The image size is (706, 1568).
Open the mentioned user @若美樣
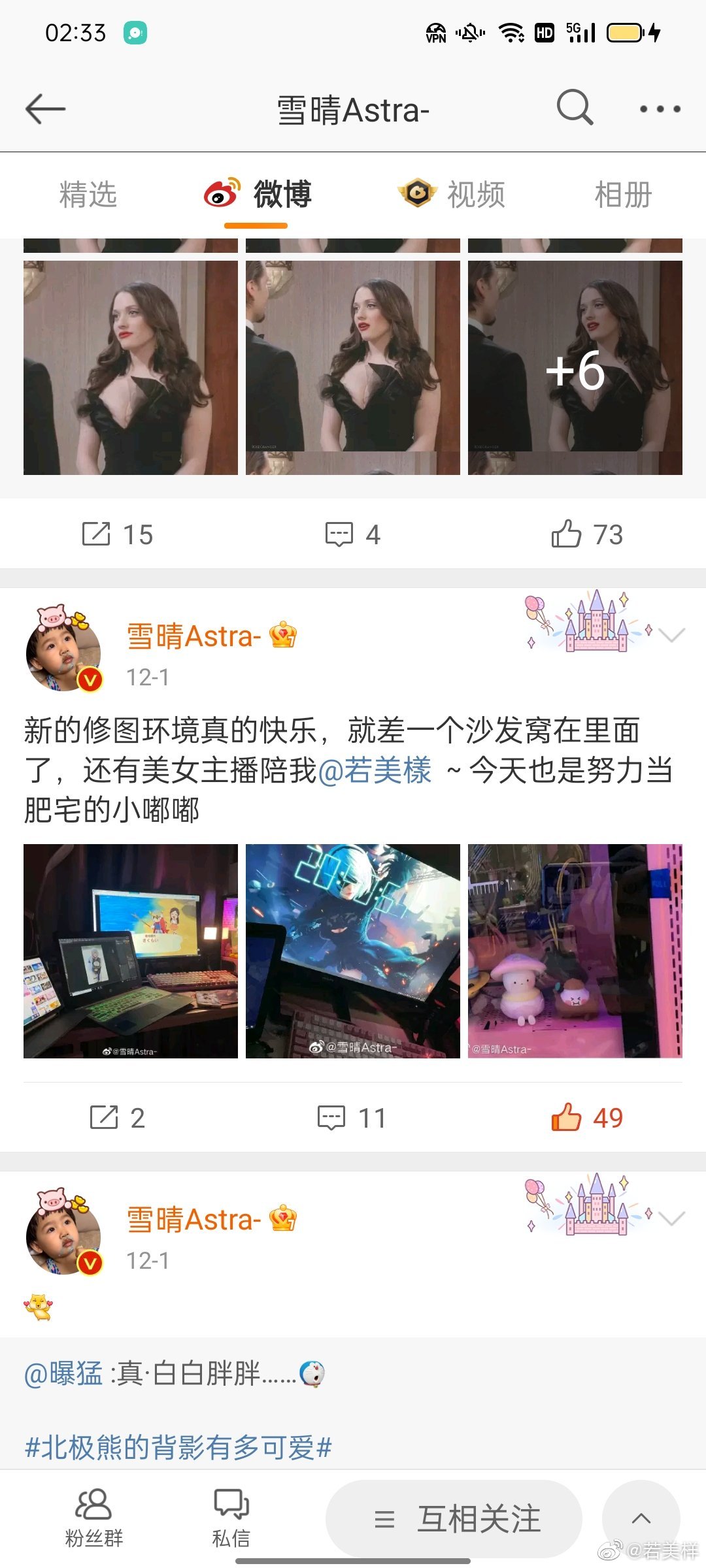coord(375,770)
